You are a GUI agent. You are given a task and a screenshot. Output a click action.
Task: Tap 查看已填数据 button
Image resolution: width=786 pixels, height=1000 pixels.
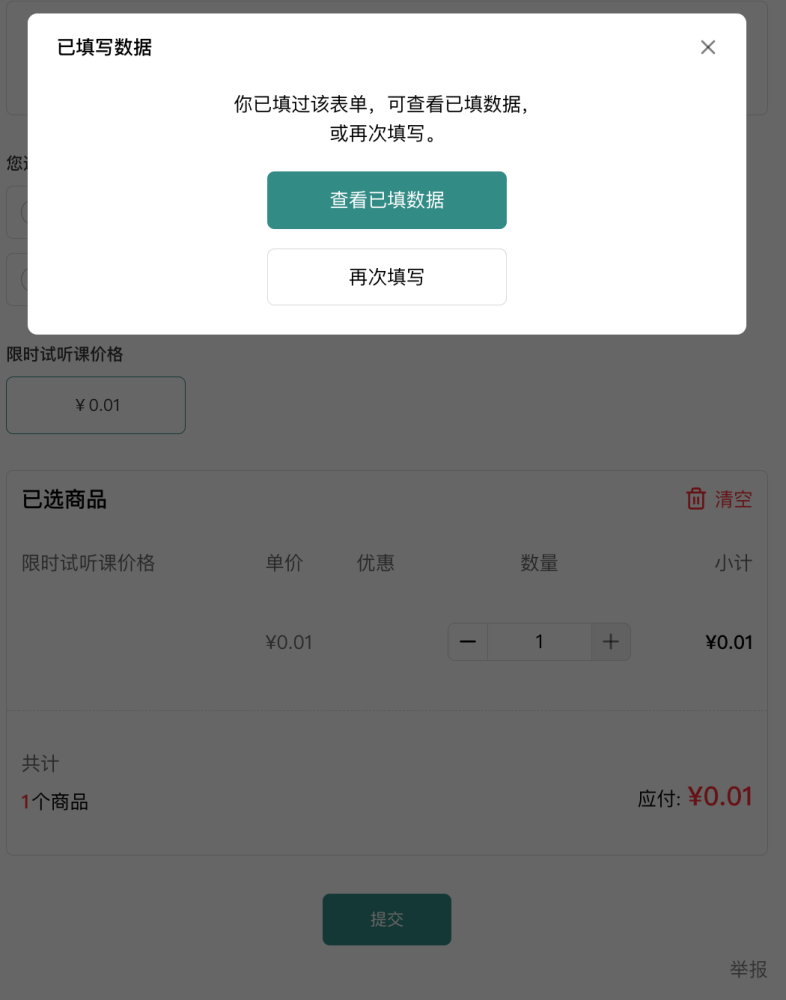click(387, 200)
